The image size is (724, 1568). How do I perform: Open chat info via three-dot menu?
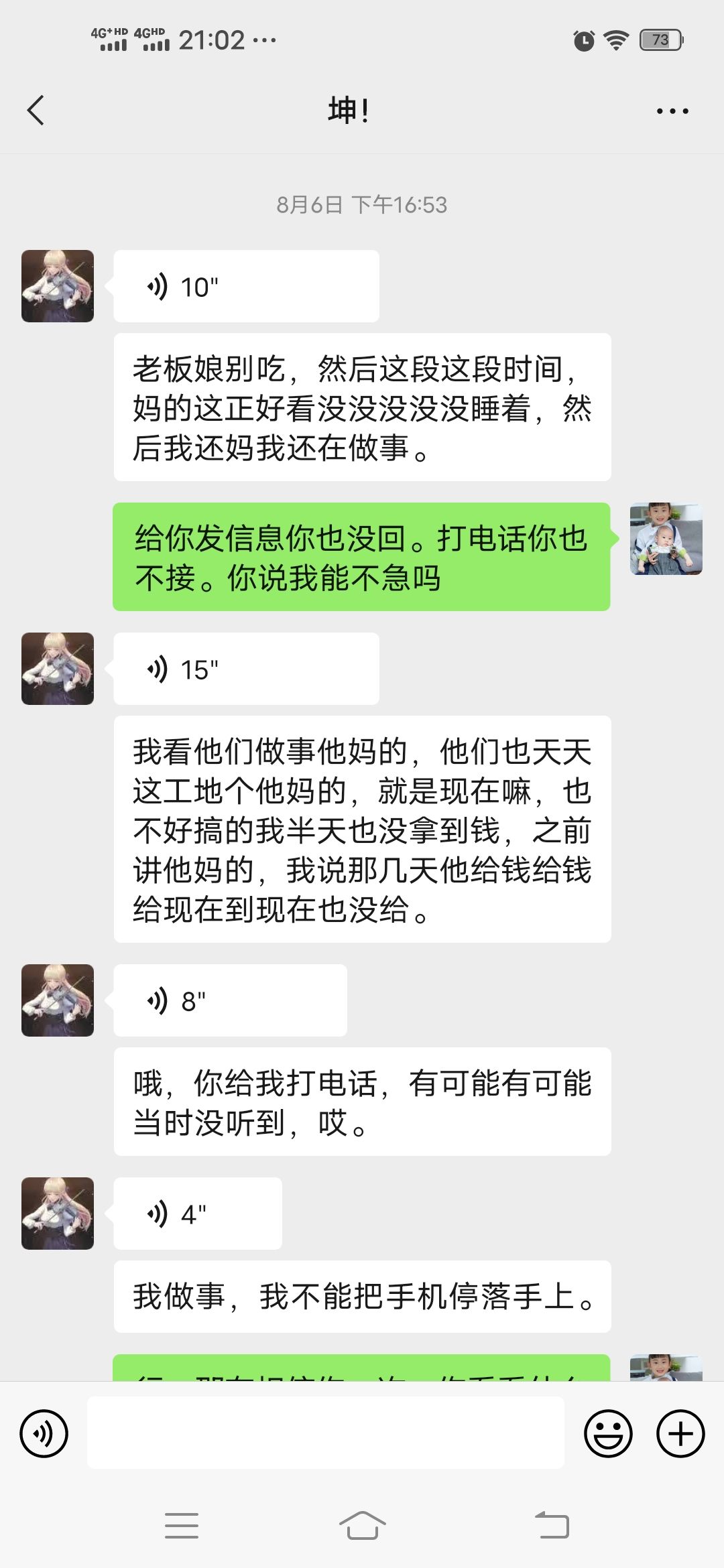(672, 111)
